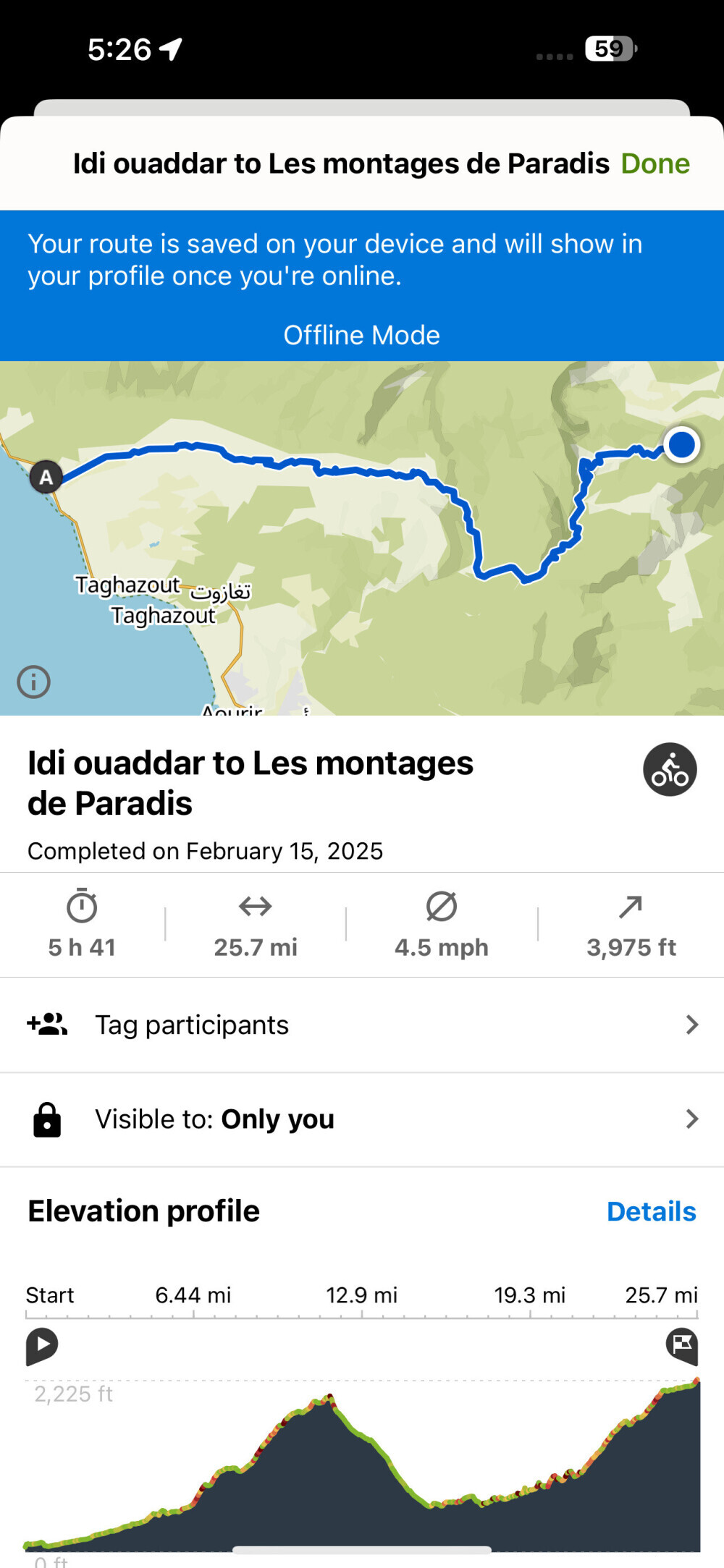The width and height of the screenshot is (724, 1568).
Task: Change the bike sport type icon
Action: (x=670, y=769)
